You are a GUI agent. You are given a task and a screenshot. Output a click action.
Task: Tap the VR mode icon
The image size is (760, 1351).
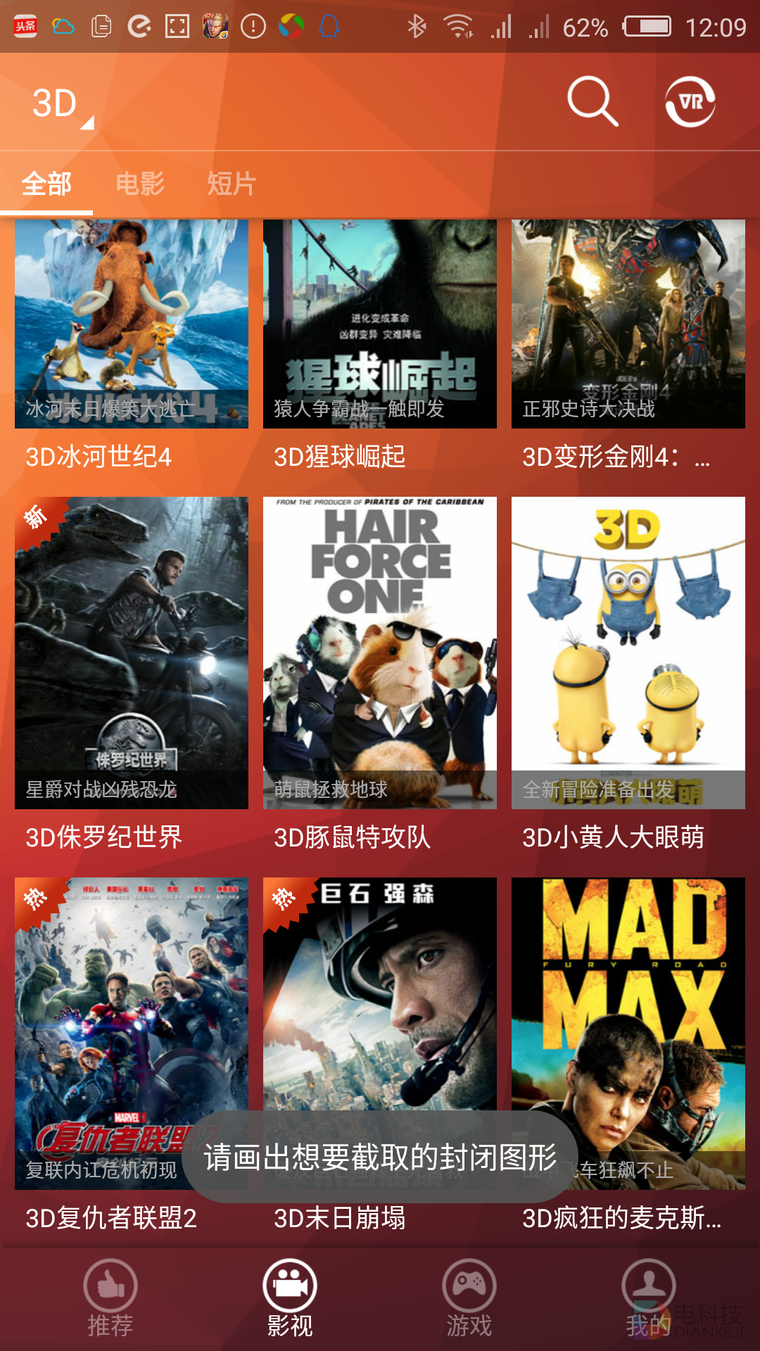(690, 100)
